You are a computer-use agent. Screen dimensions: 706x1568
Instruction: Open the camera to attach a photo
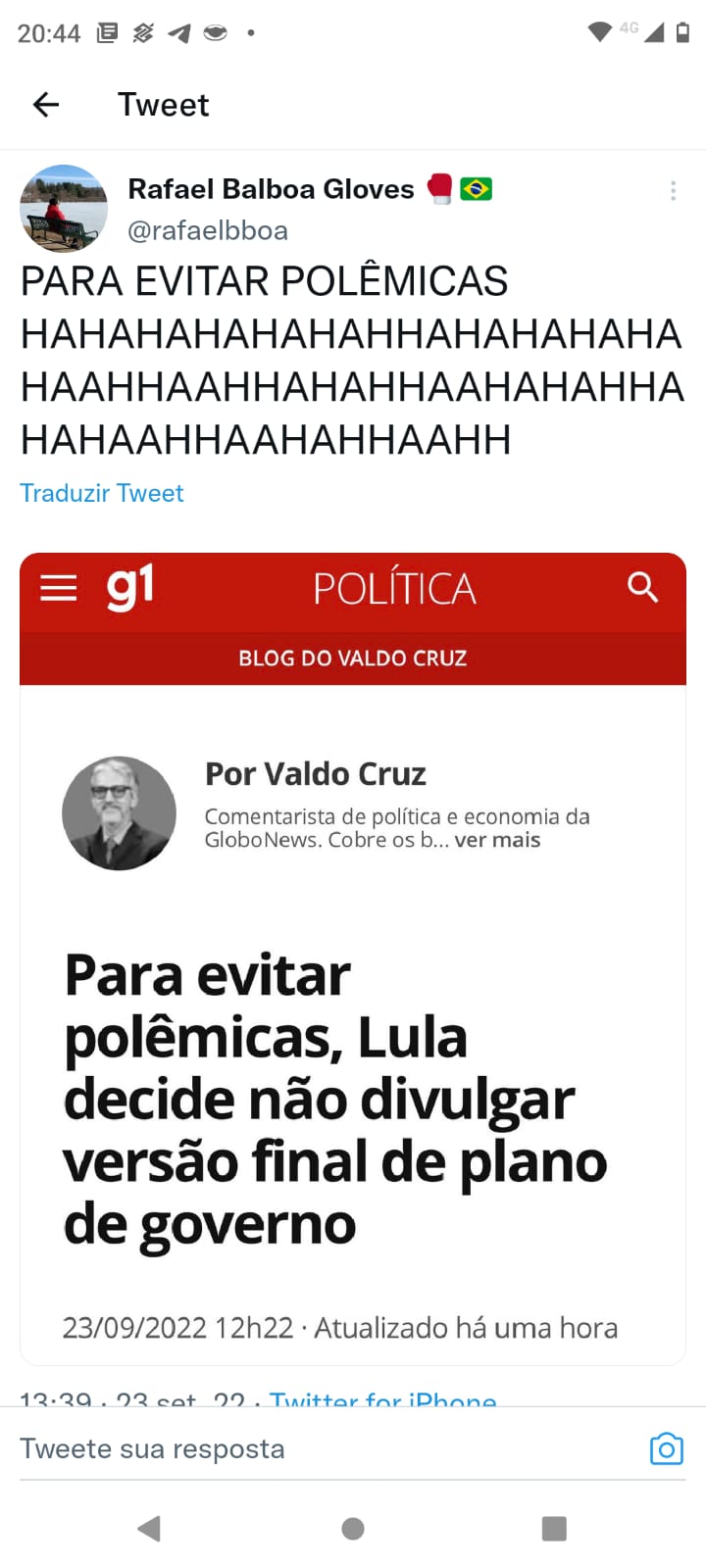tap(667, 1448)
